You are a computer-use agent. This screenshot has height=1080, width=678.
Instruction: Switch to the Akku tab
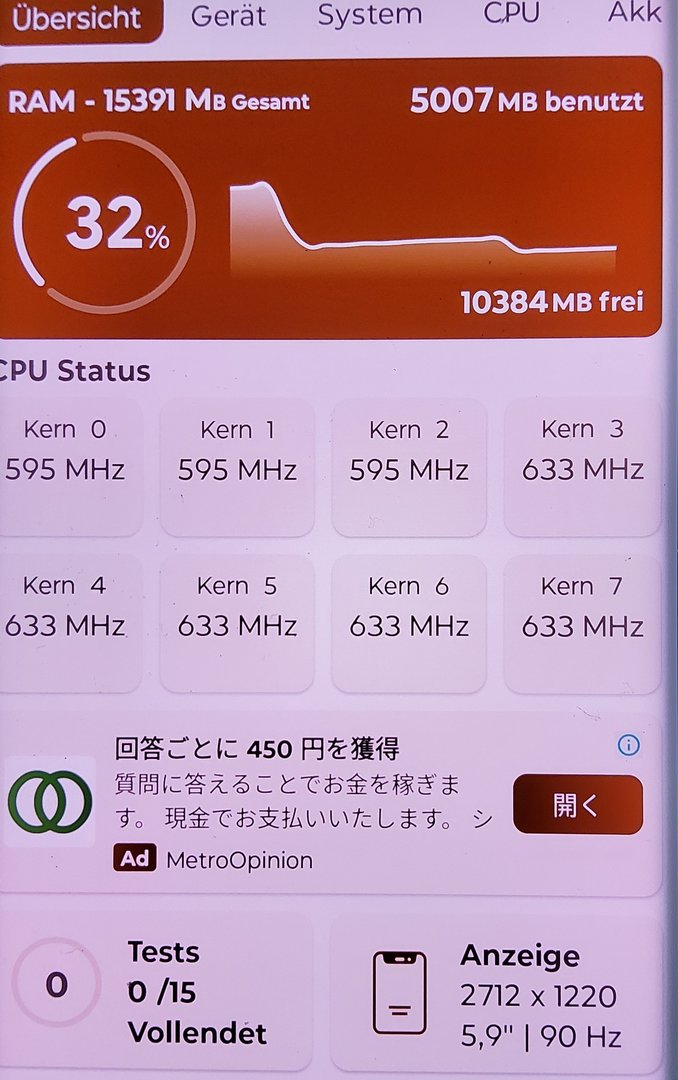click(x=636, y=14)
